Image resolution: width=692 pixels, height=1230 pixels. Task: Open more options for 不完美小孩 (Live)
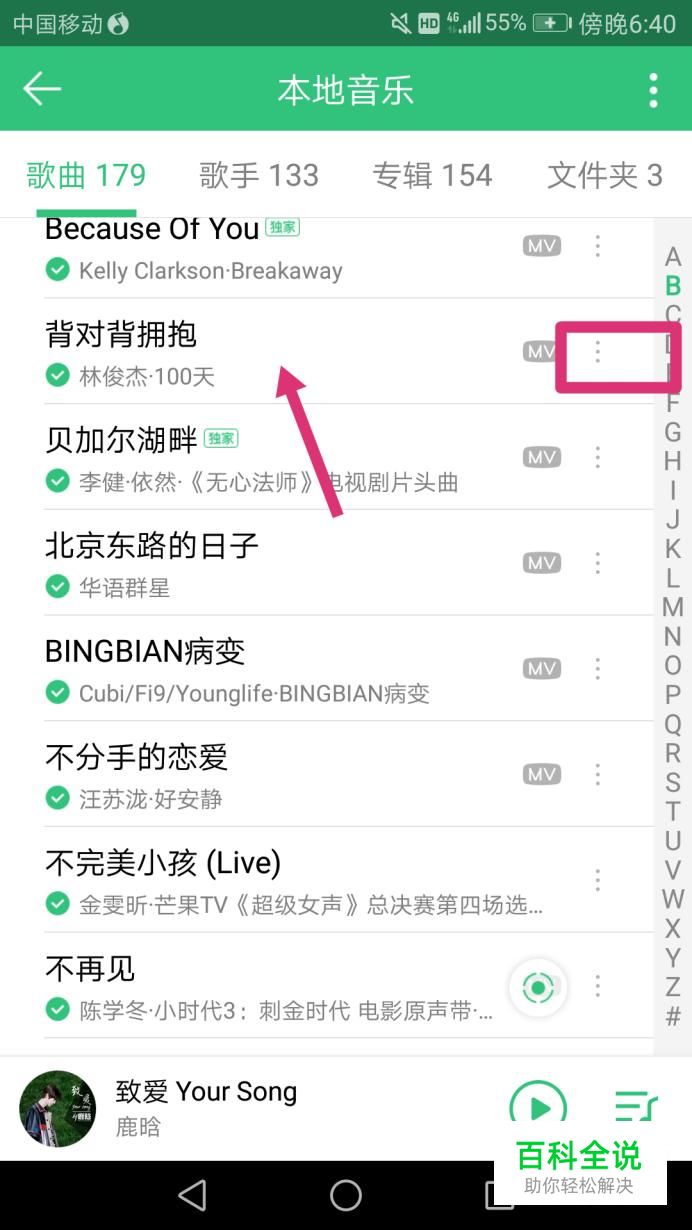598,880
